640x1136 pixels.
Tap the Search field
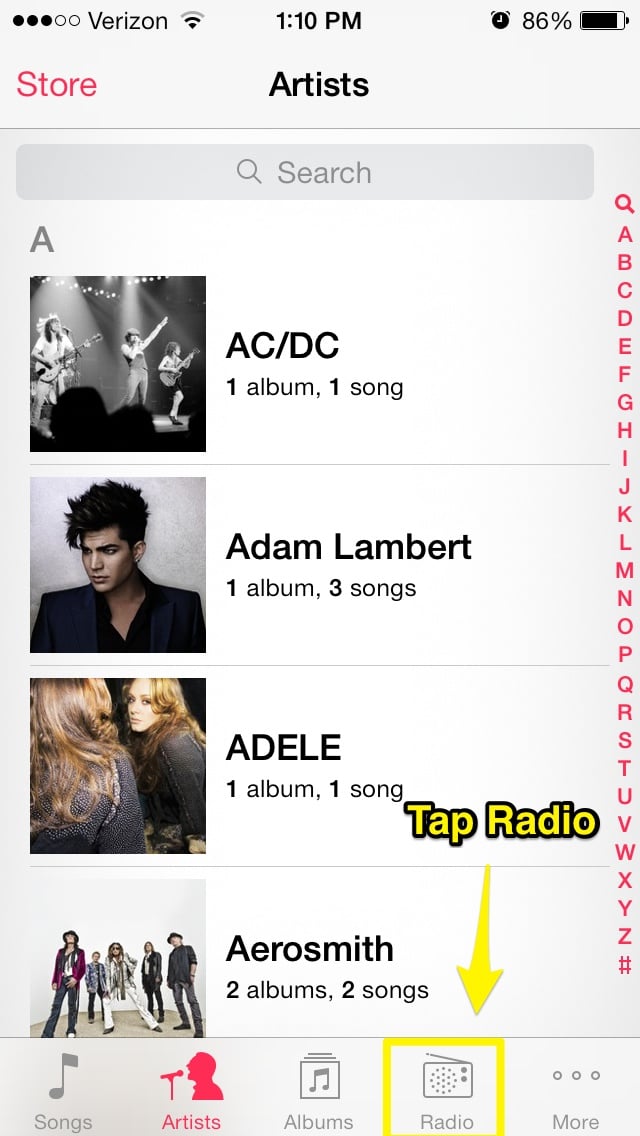click(x=304, y=172)
